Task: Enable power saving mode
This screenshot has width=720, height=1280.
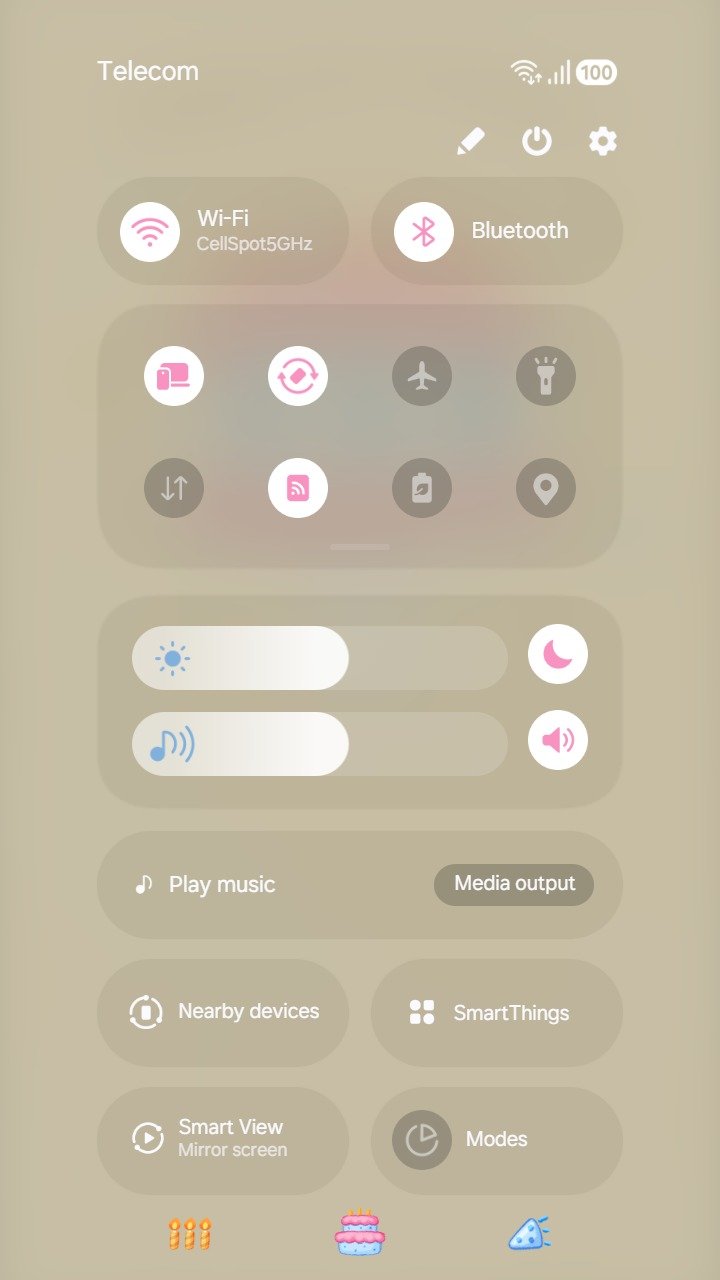Action: (422, 488)
